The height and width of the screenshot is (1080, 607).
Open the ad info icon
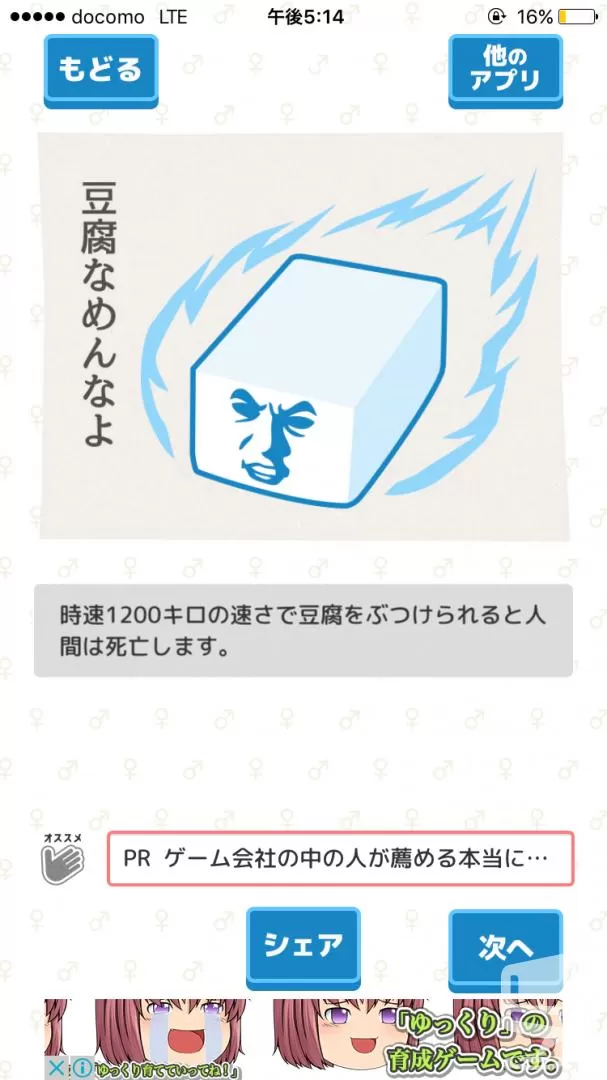click(82, 1068)
